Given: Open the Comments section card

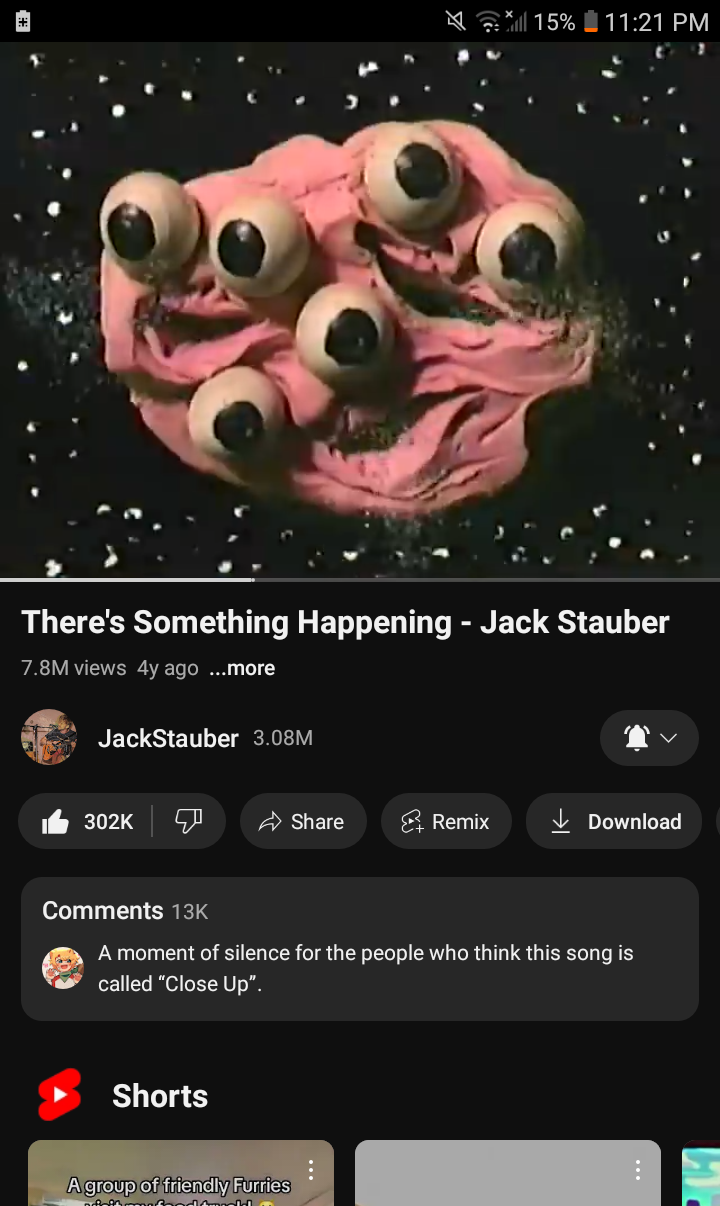Looking at the screenshot, I should [360, 948].
